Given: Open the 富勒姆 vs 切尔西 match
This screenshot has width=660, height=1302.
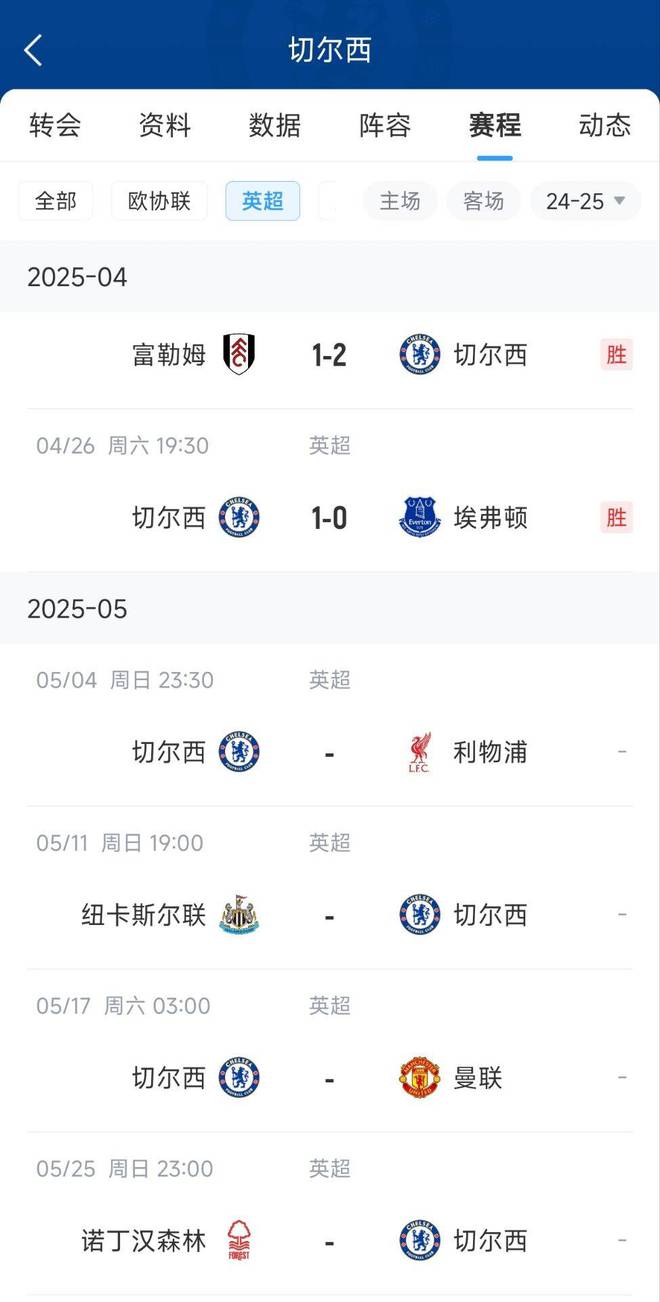Looking at the screenshot, I should pos(329,355).
